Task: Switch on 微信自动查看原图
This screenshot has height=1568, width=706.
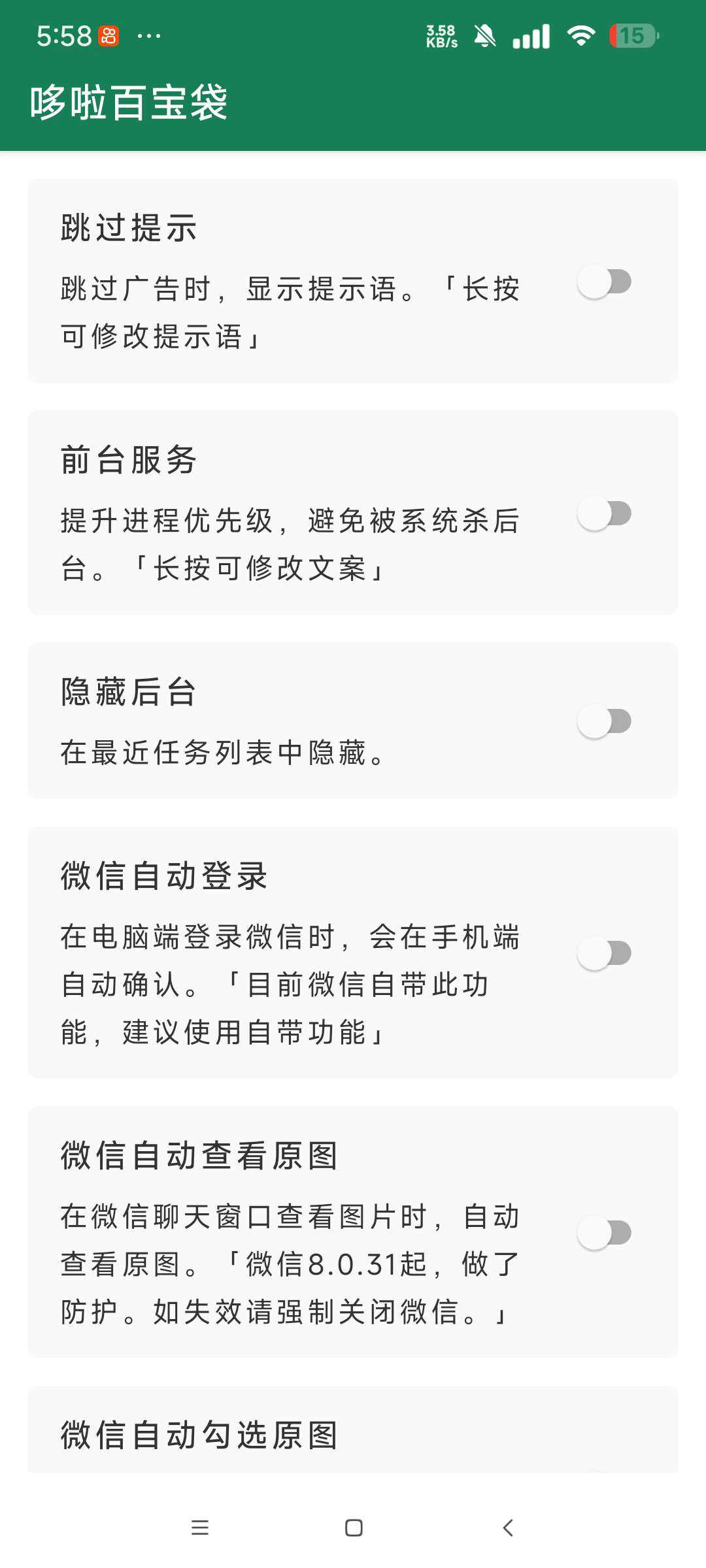Action: tap(604, 1233)
